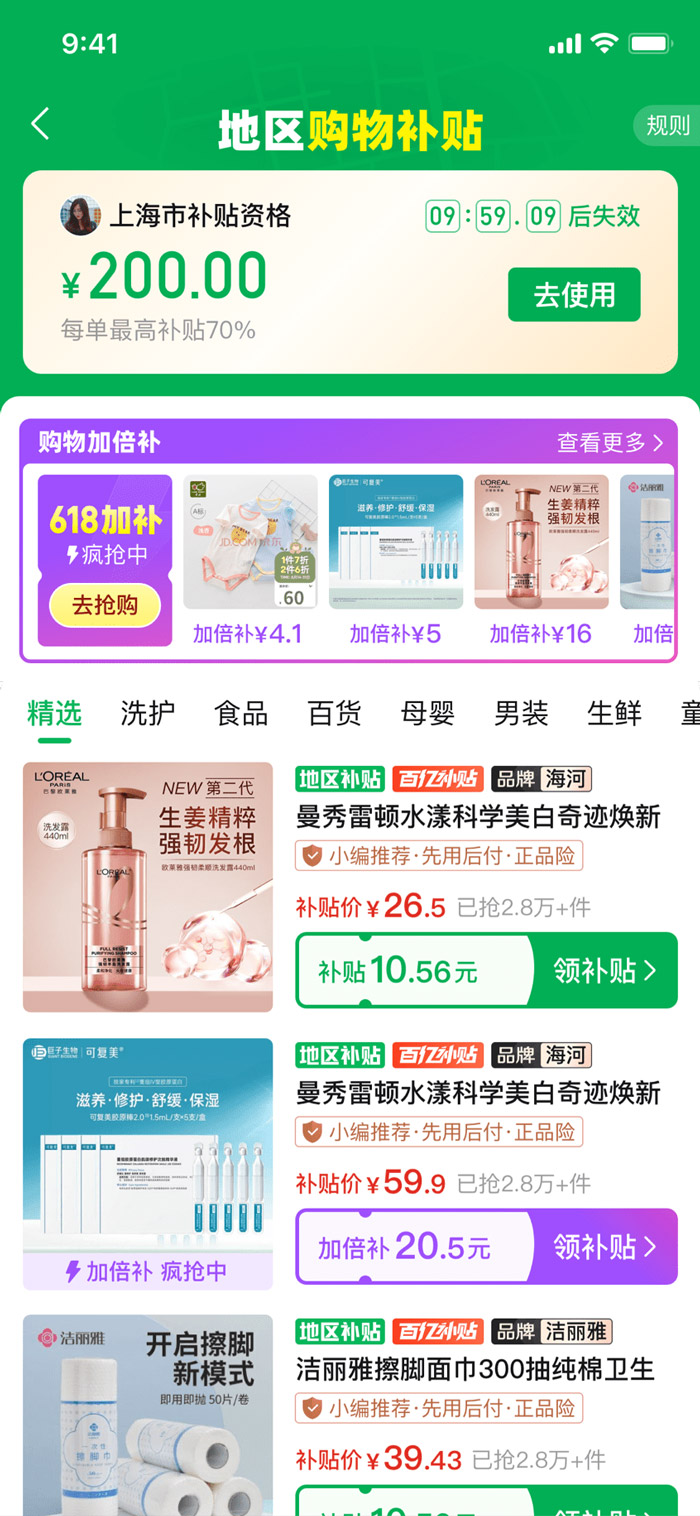
Task: Switch to the 母婴 tab
Action: point(428,713)
